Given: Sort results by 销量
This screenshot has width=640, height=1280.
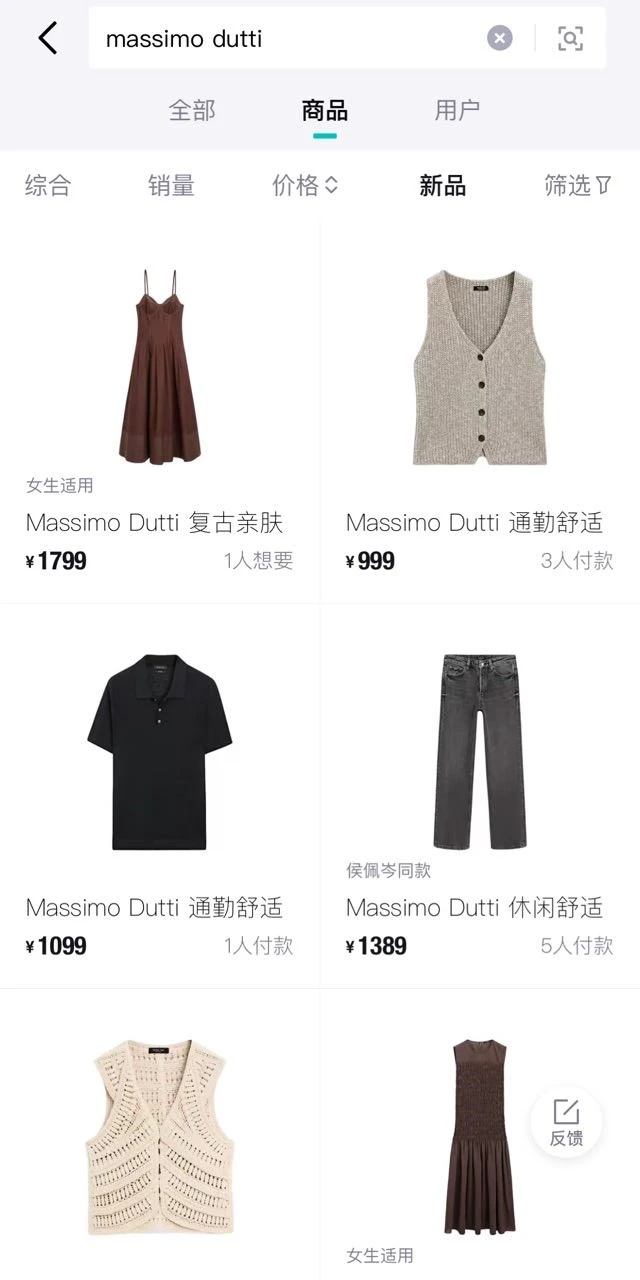Looking at the screenshot, I should pyautogui.click(x=171, y=185).
